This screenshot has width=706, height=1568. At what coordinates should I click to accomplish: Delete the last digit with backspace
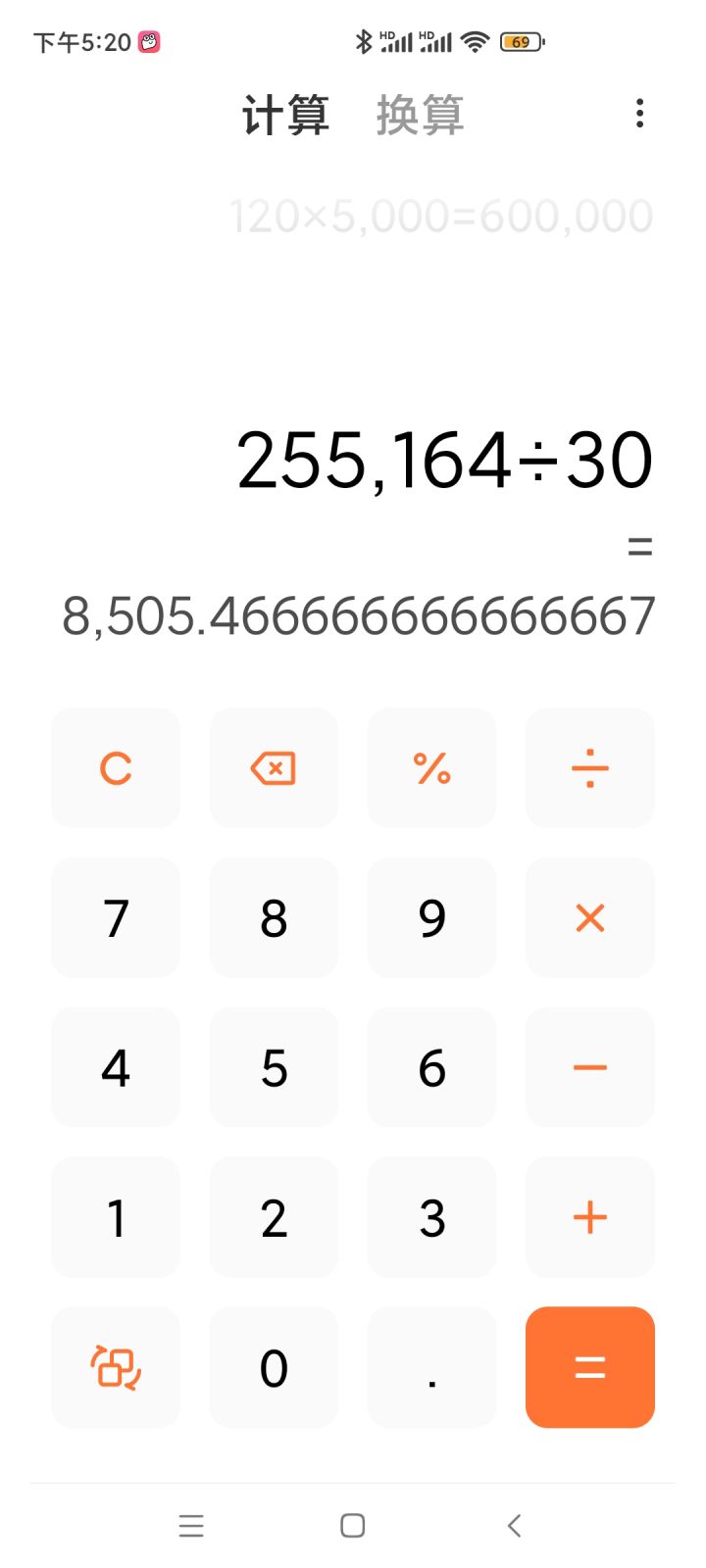coord(274,768)
